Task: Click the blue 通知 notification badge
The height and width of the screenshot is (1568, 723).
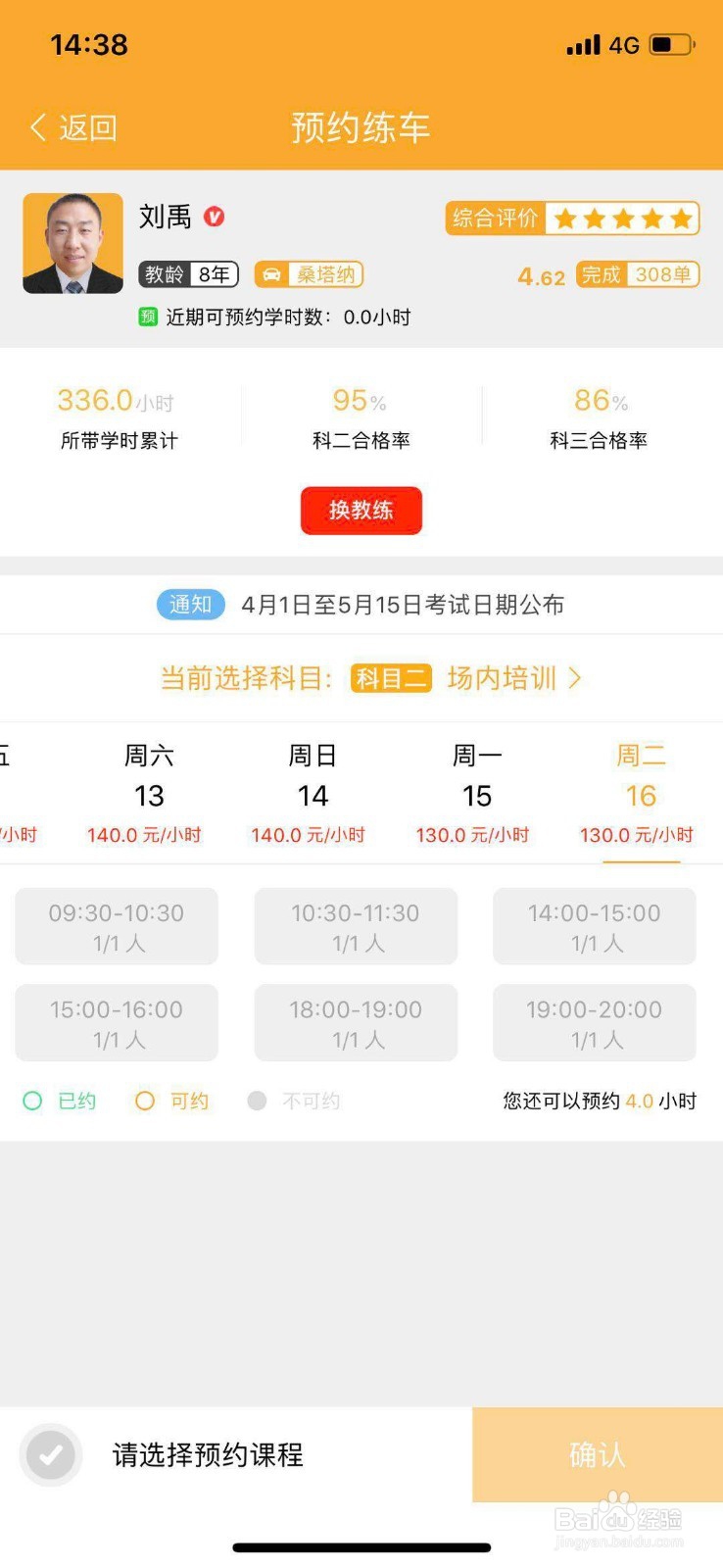Action: (190, 604)
